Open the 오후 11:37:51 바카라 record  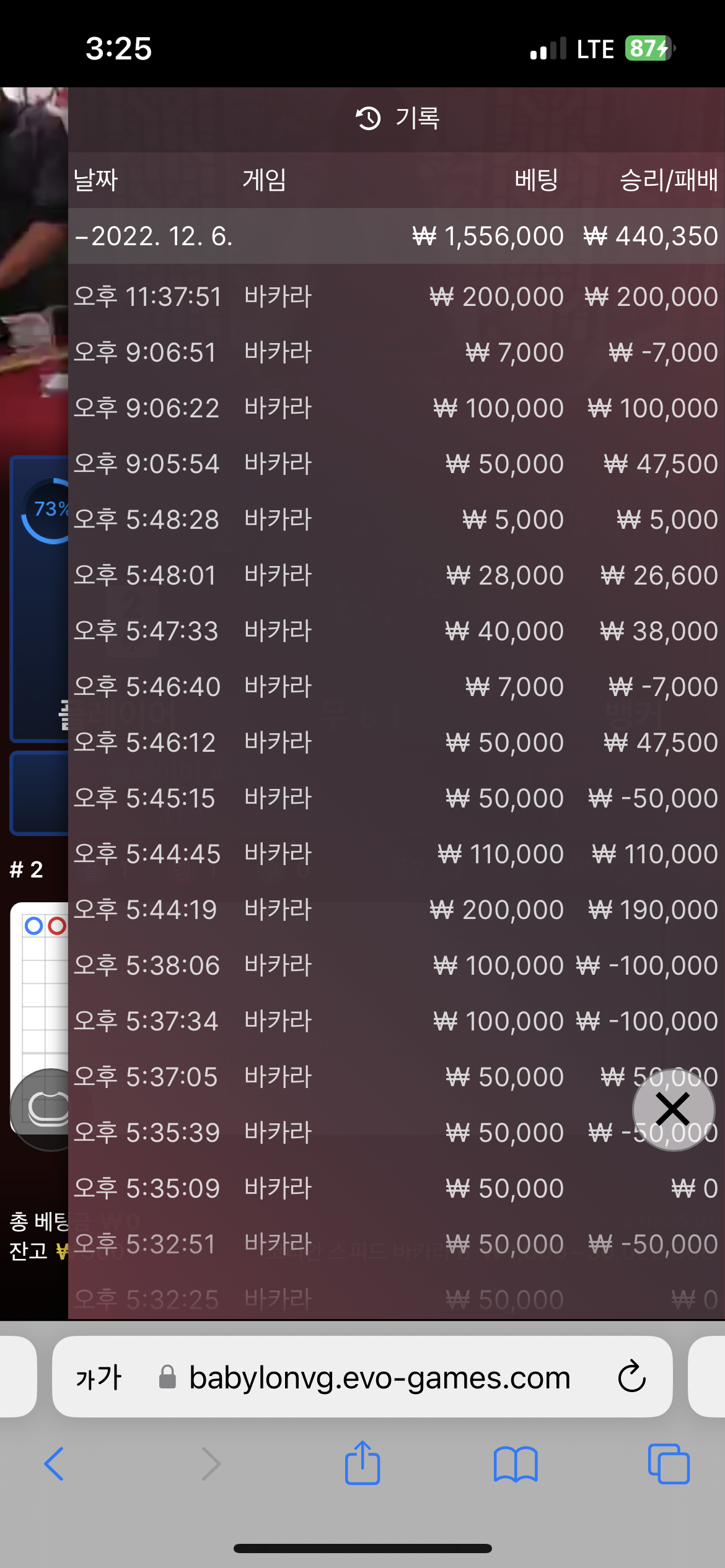(x=395, y=297)
